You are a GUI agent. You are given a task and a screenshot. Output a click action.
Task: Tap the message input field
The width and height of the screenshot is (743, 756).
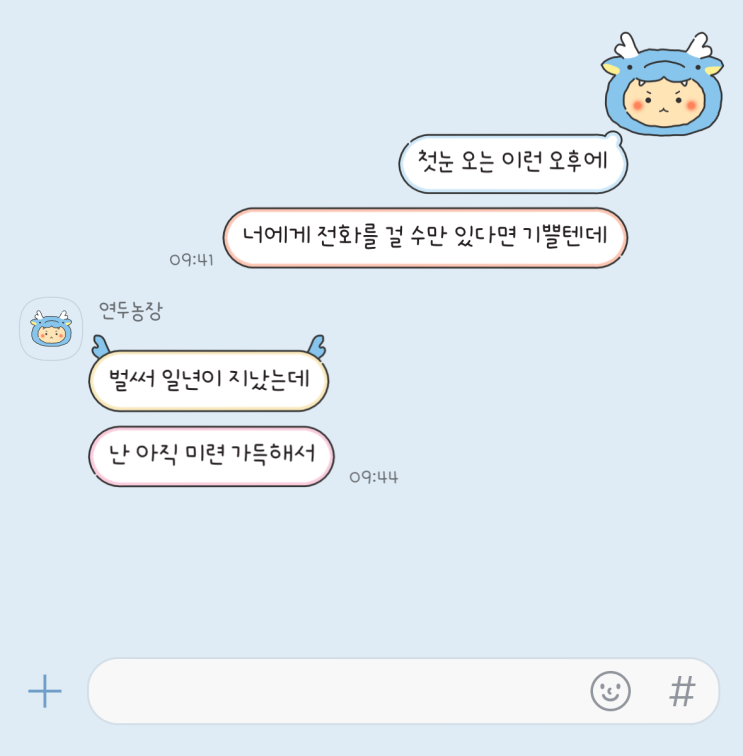330,691
